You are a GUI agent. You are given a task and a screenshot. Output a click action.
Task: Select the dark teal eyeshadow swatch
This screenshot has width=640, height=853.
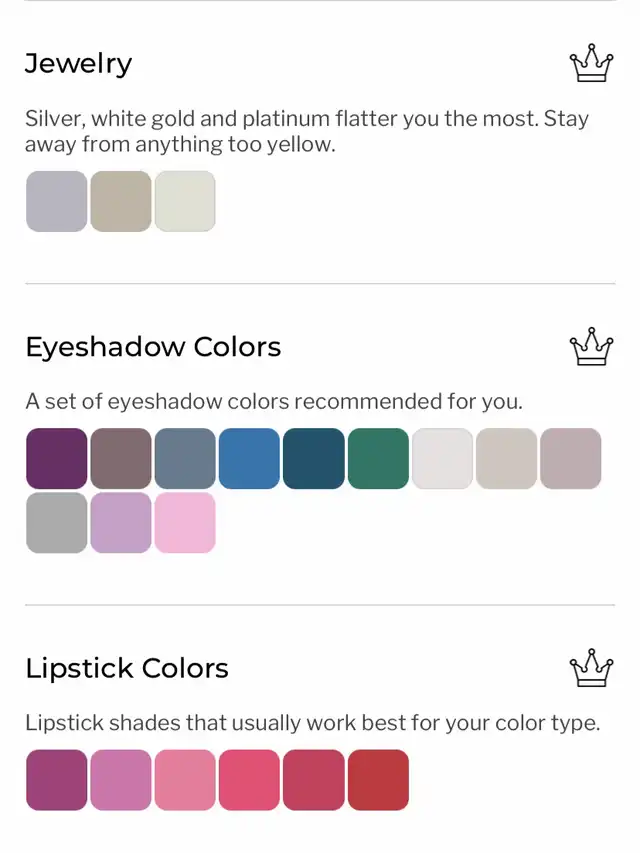(314, 459)
